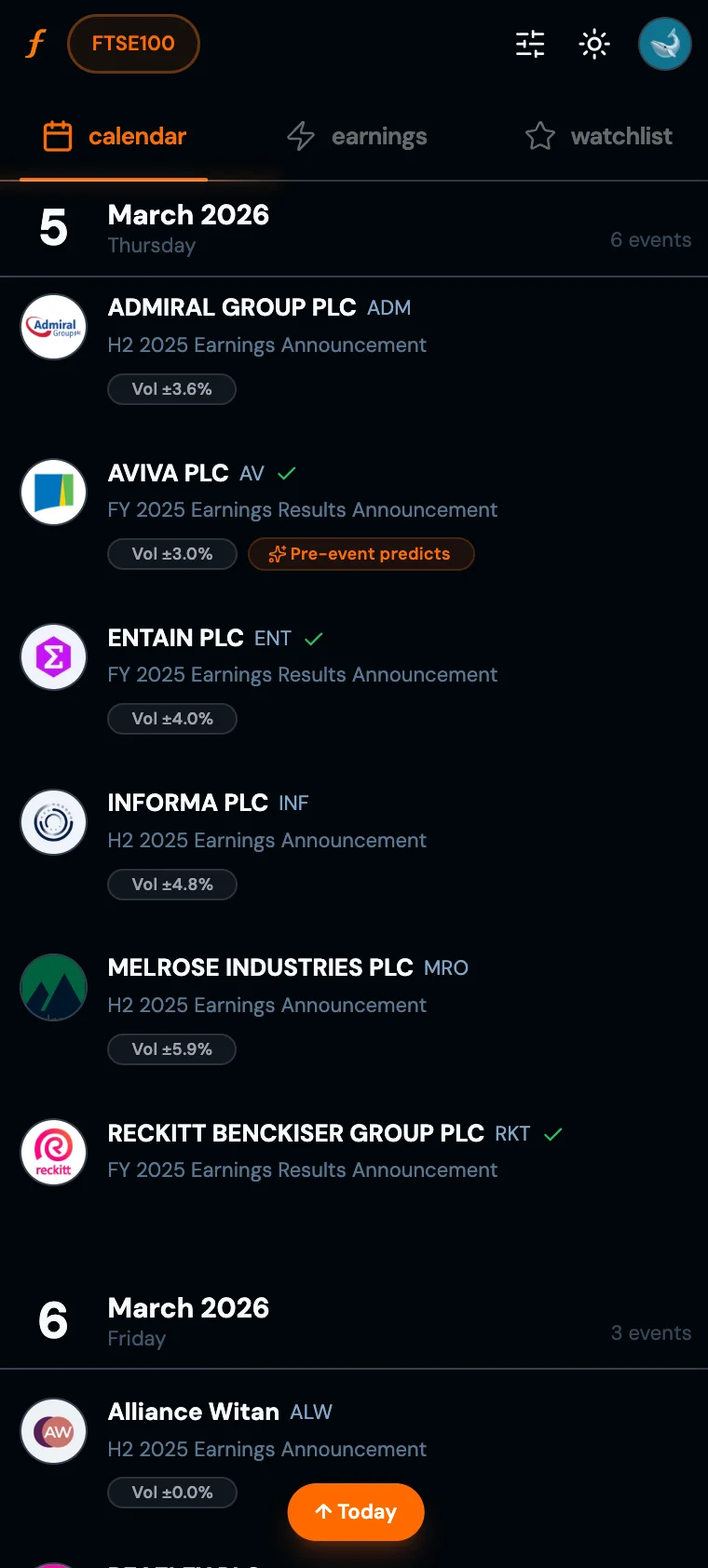Tap the FTSE100 index selector

coord(133,44)
